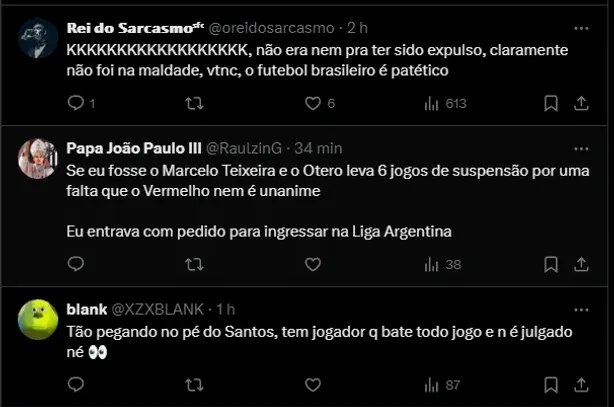
Task: Bookmark Papa João Paulo III's post
Action: point(550,265)
